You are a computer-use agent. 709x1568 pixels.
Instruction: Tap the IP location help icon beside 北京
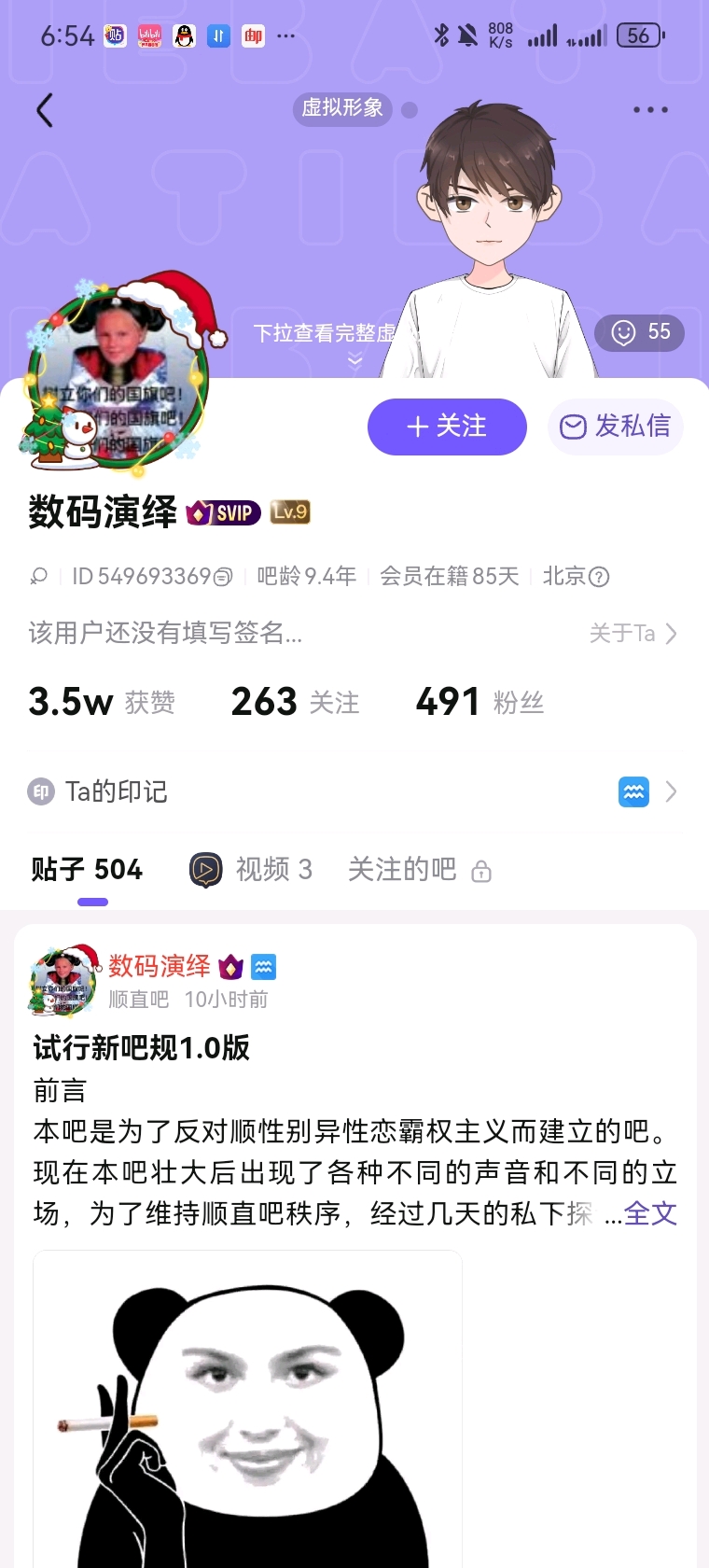(600, 577)
